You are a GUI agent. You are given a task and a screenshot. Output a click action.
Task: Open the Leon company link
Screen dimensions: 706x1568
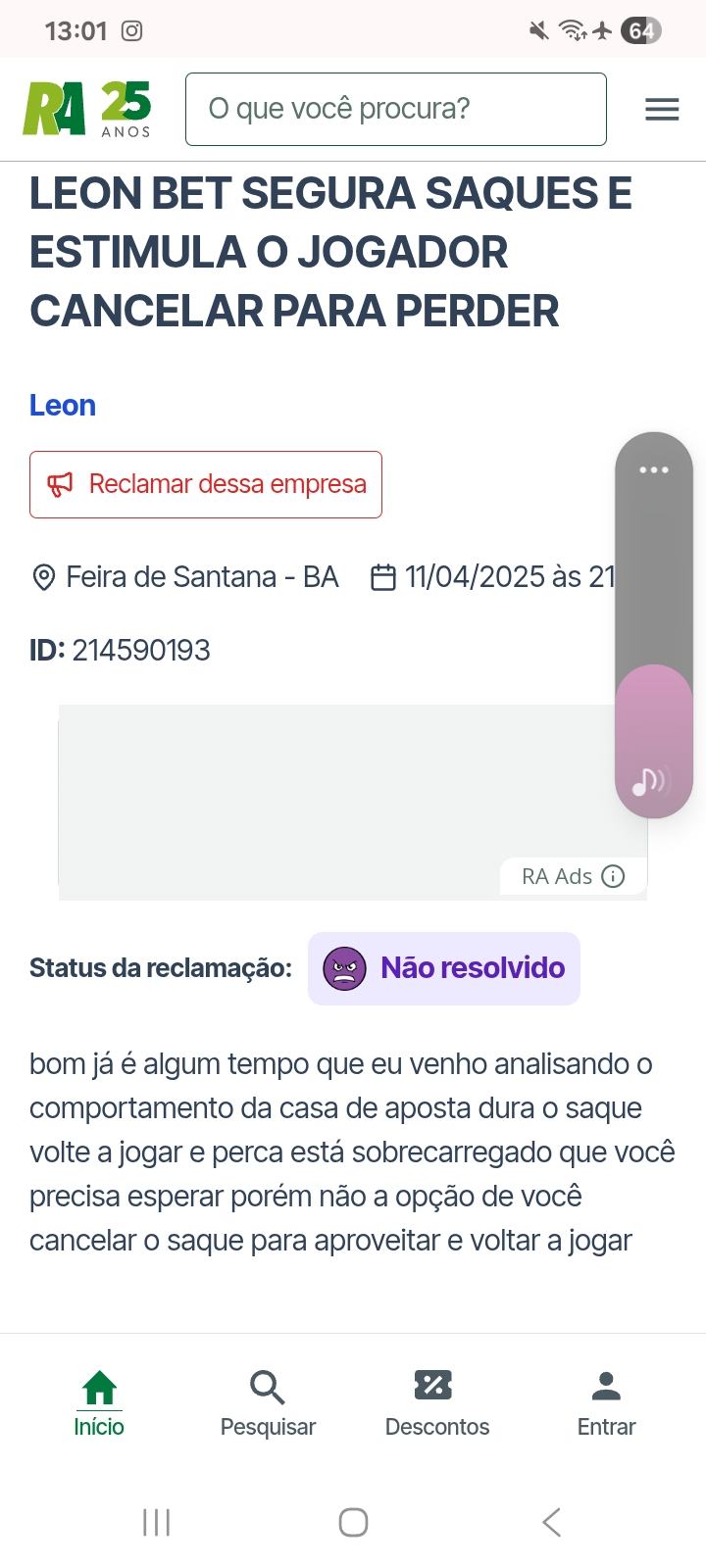[63, 405]
